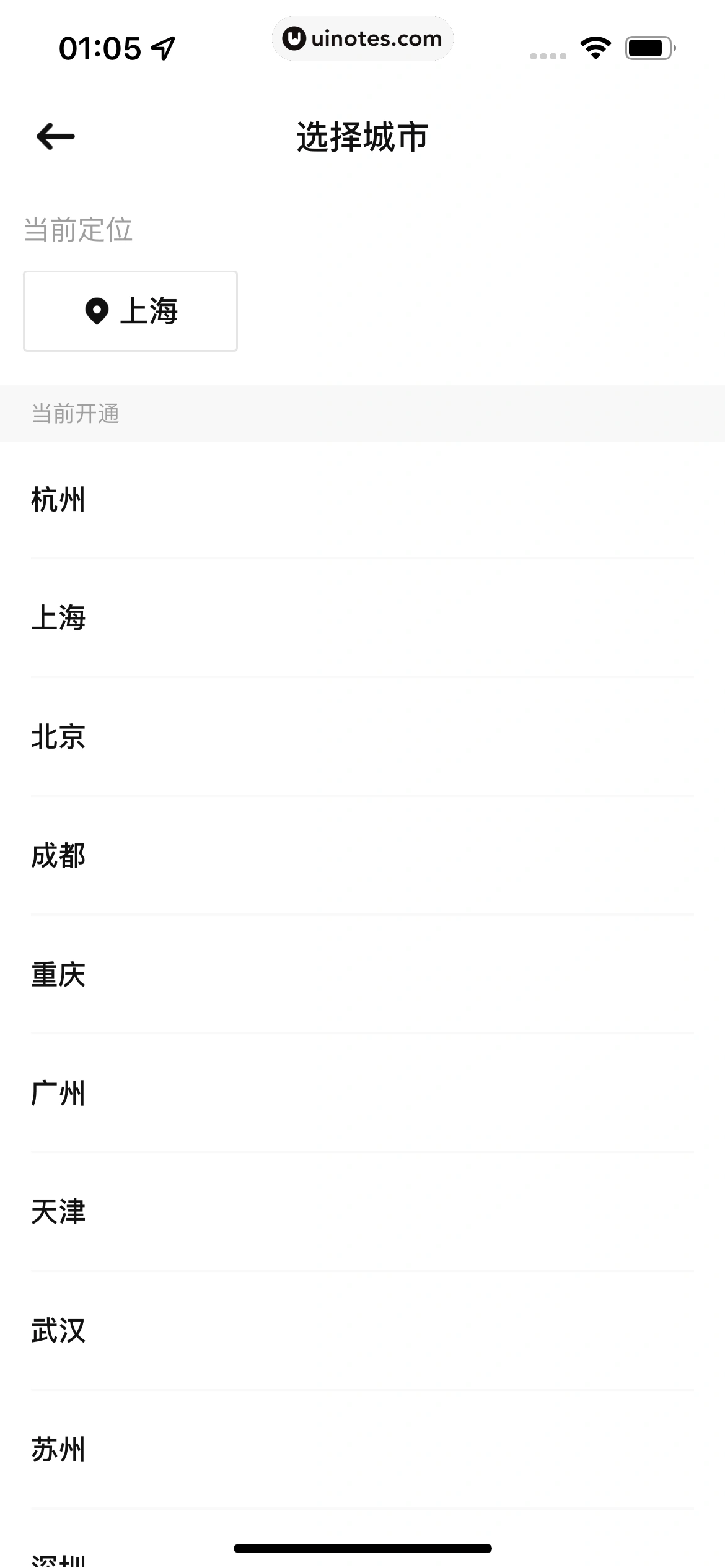
Task: Select 天津 in the list
Action: point(58,1211)
